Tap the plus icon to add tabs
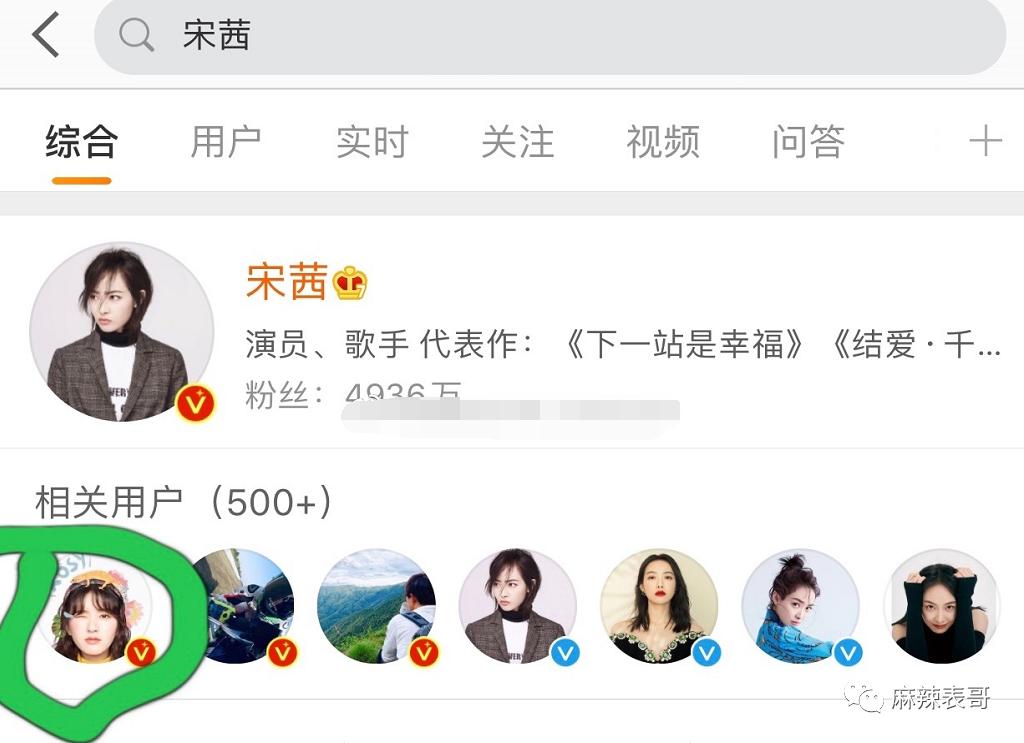 985,142
